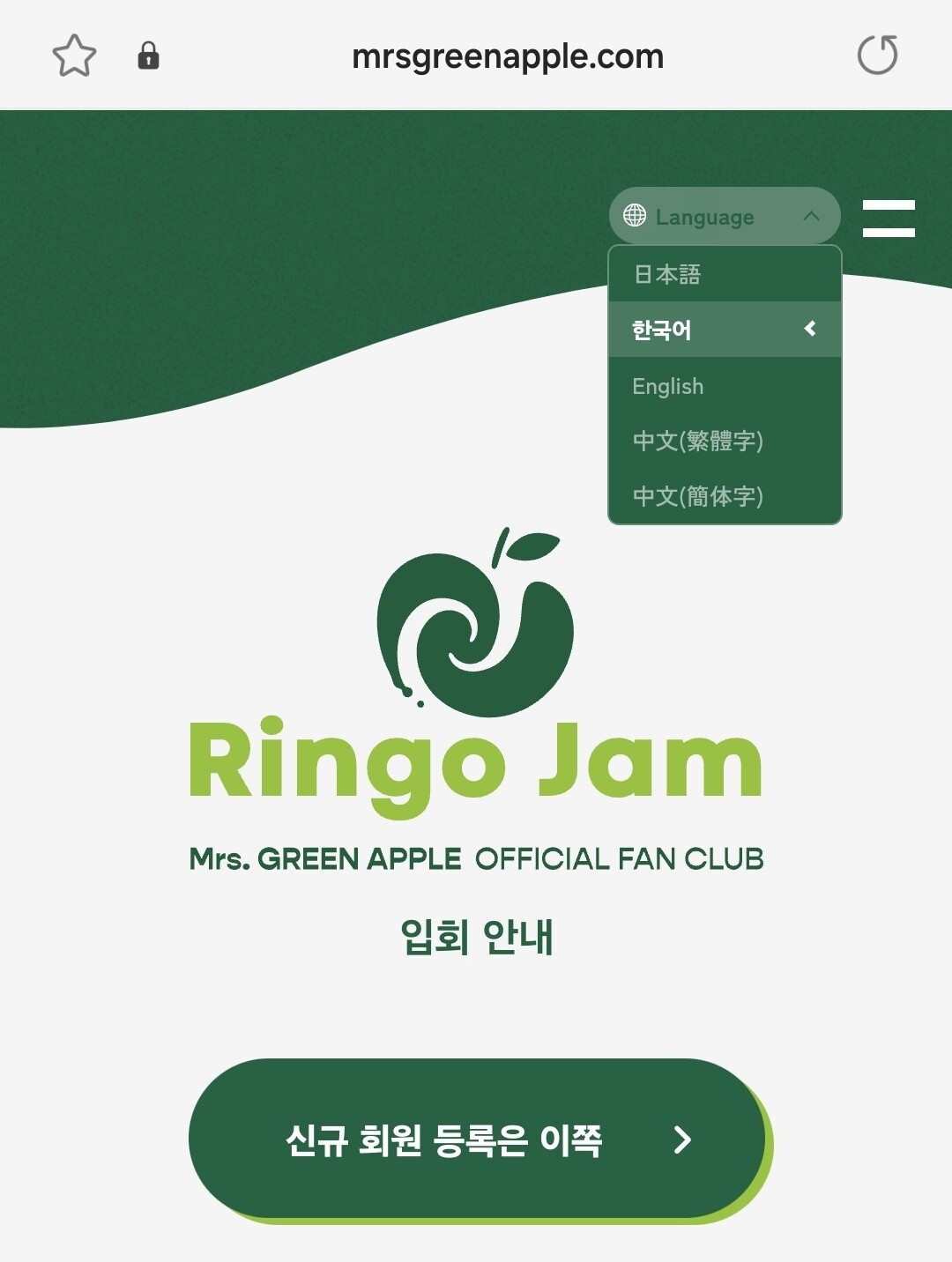952x1262 pixels.
Task: Reload the page
Action: click(877, 56)
